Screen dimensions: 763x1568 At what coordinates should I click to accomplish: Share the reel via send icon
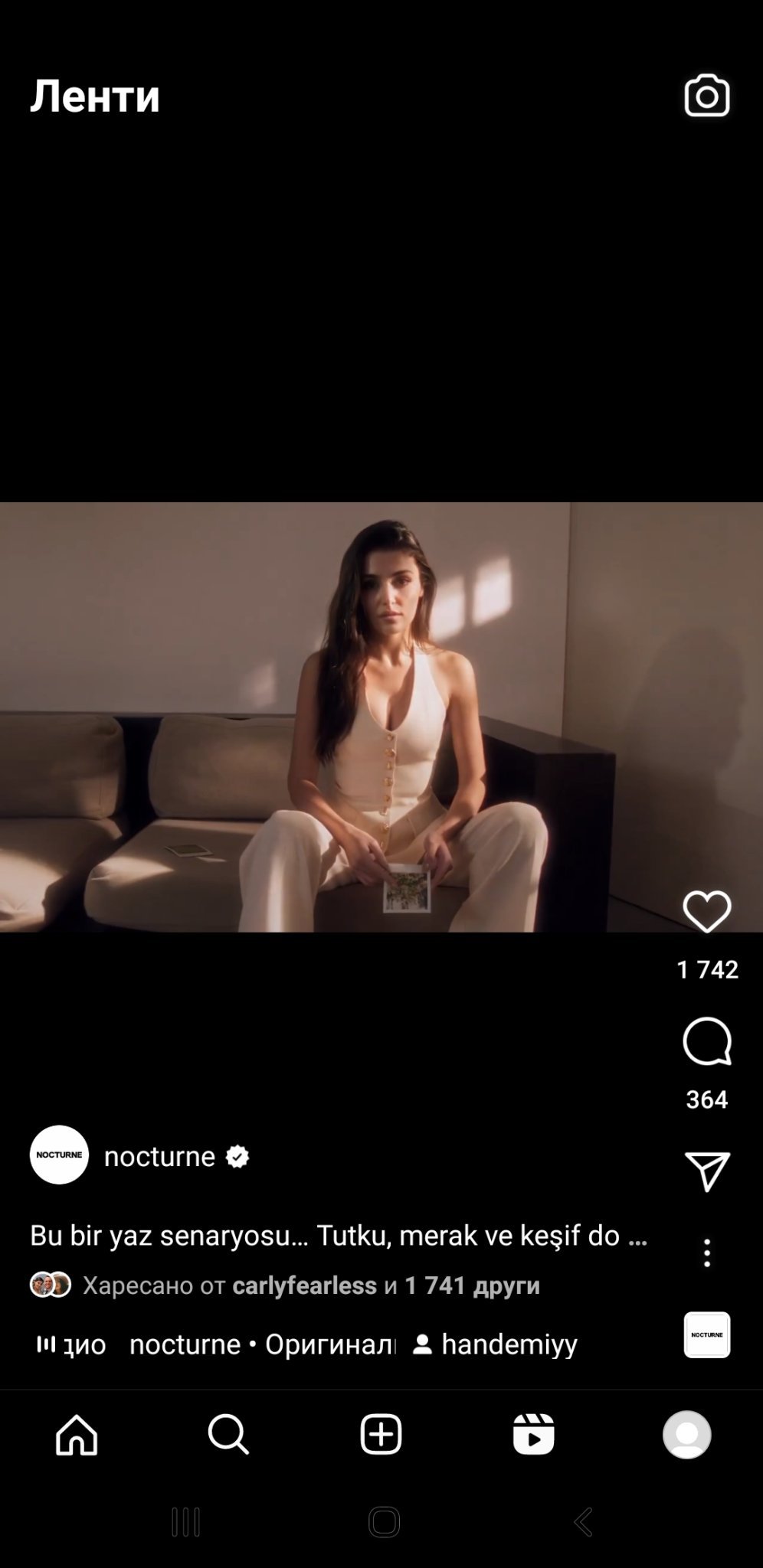706,1171
